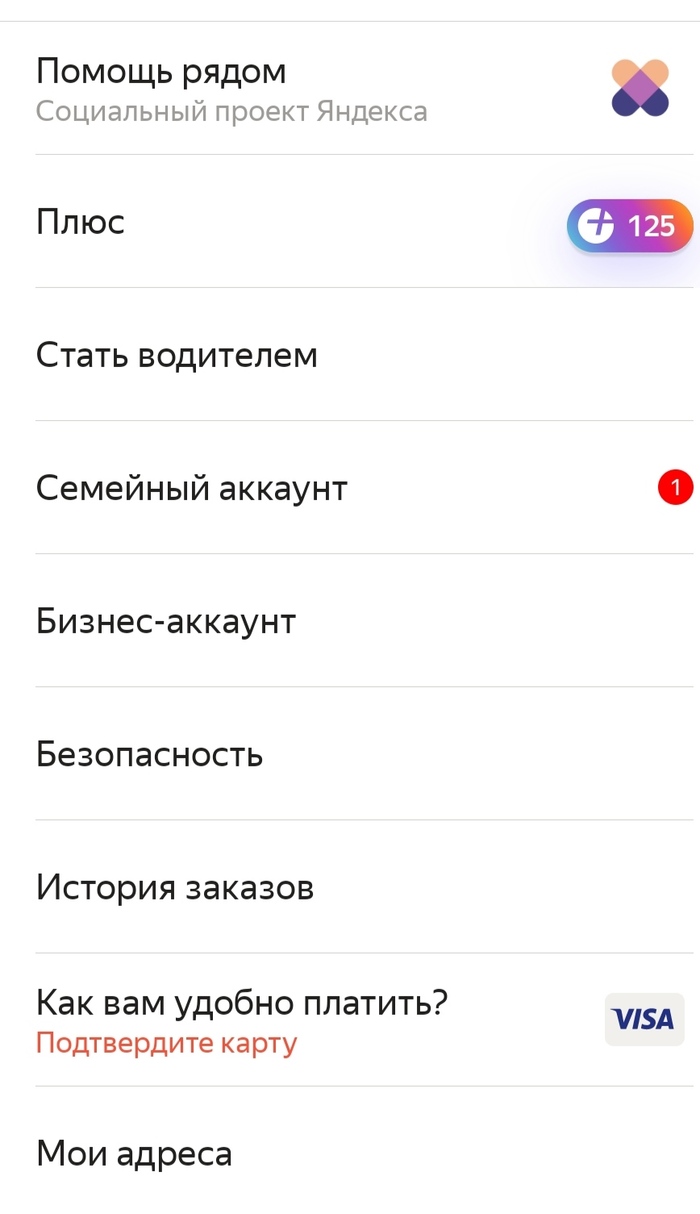Tap the 125 Plus points badge
Screen dimensions: 700x1214
coord(629,226)
